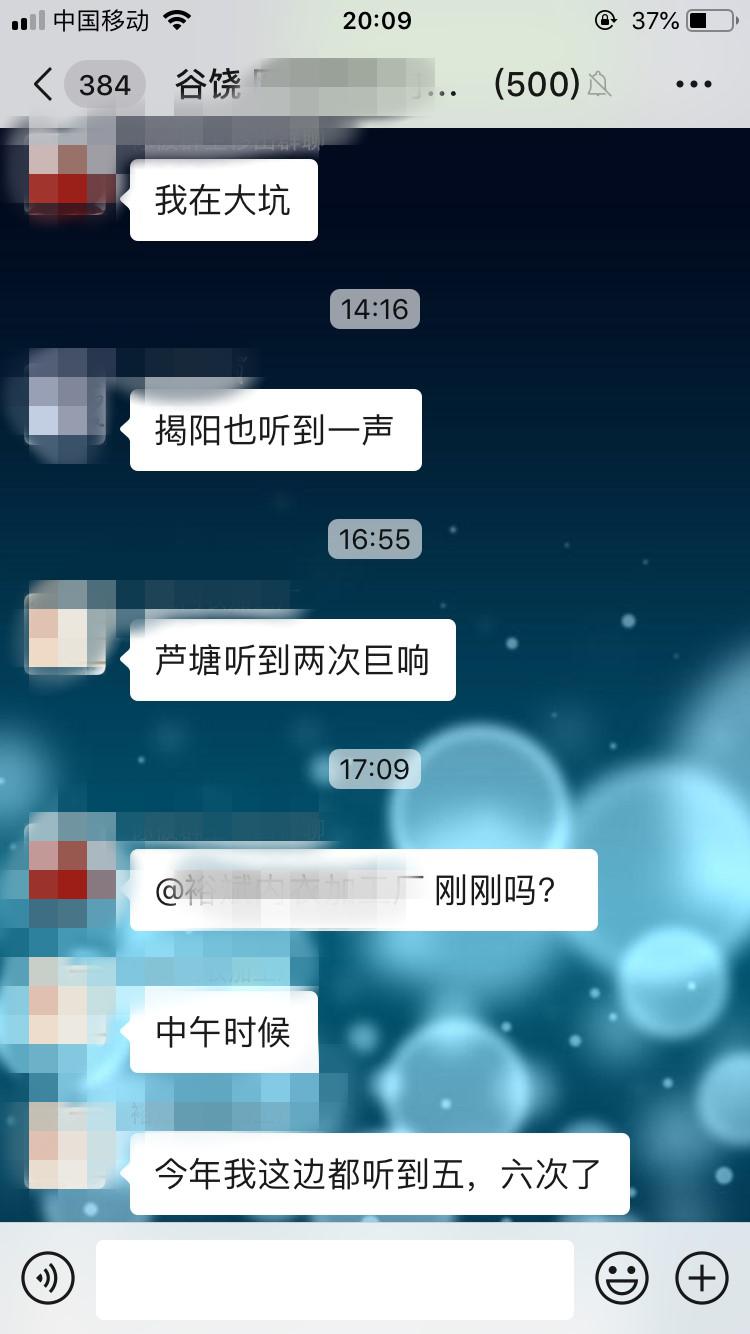Tap the avatar beside '刚刚吗?' message
Image resolution: width=750 pixels, height=1334 pixels.
[65, 865]
